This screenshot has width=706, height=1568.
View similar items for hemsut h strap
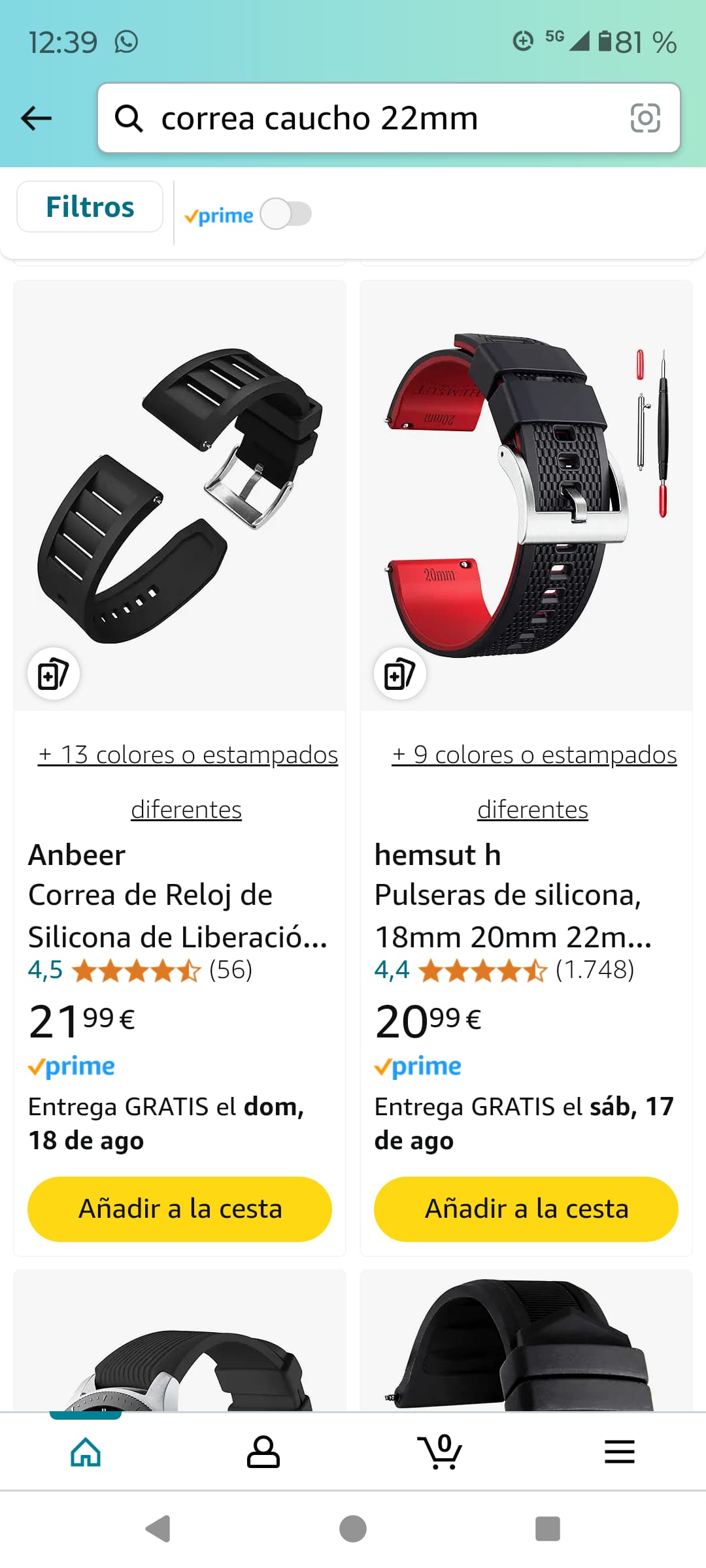click(x=399, y=674)
